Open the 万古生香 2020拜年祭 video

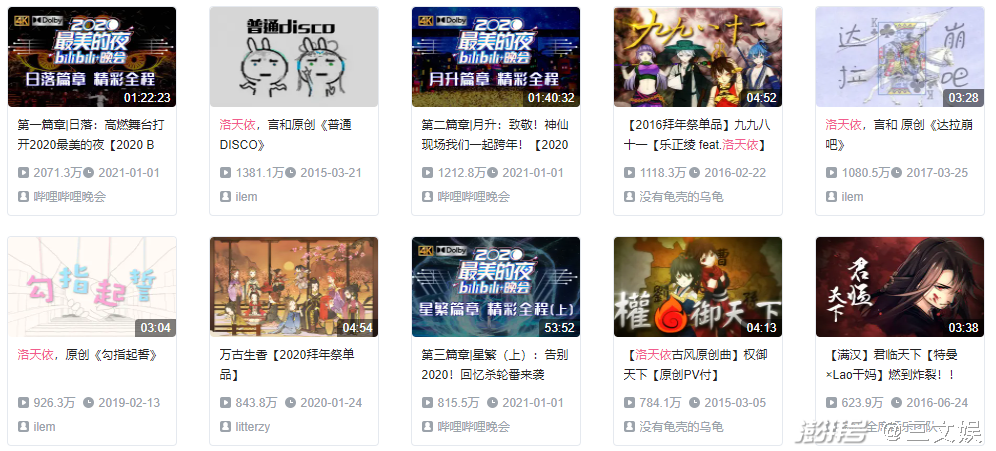pyautogui.click(x=294, y=287)
